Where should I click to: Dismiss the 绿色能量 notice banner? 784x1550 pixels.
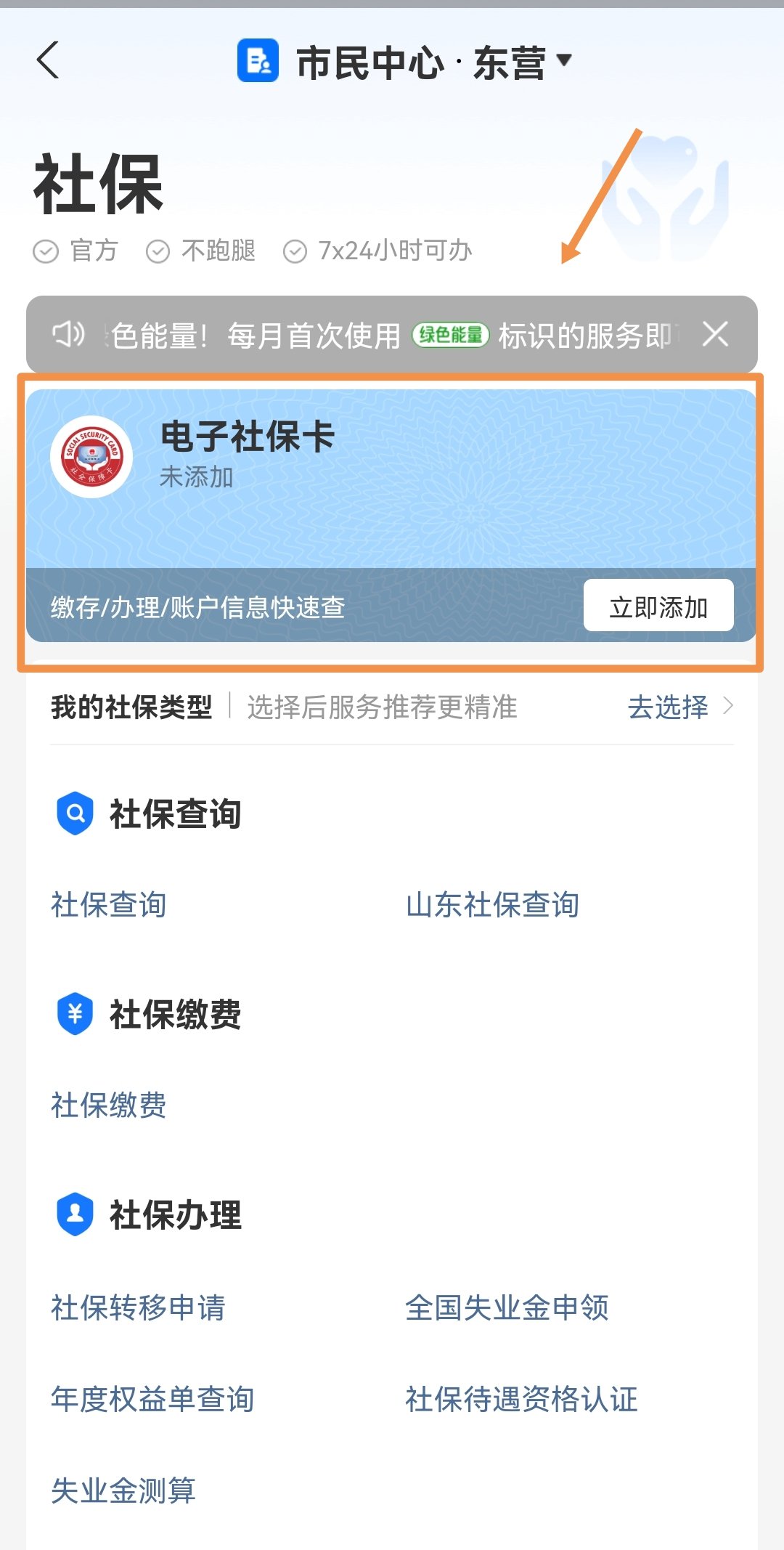tap(715, 335)
